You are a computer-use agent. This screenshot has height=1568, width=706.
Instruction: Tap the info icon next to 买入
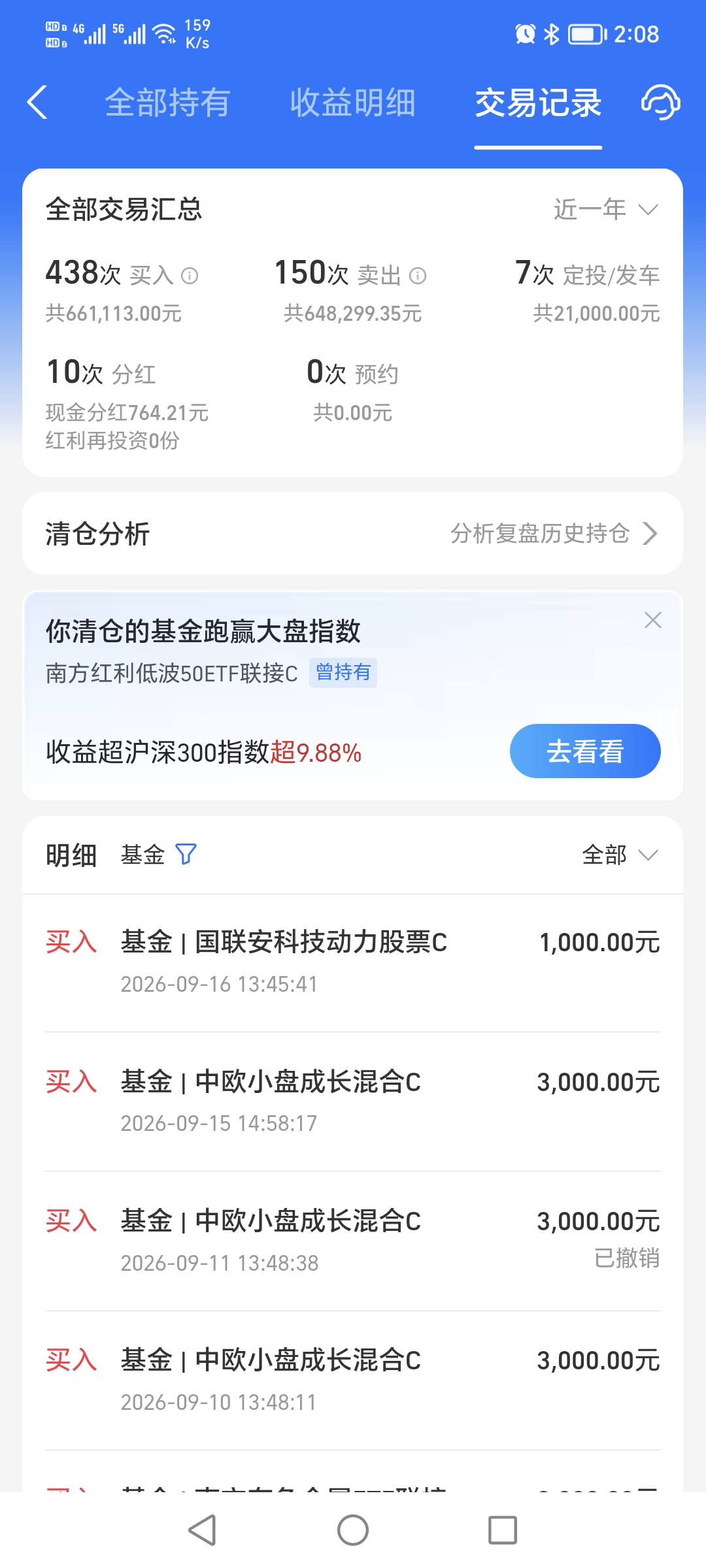pyautogui.click(x=190, y=276)
